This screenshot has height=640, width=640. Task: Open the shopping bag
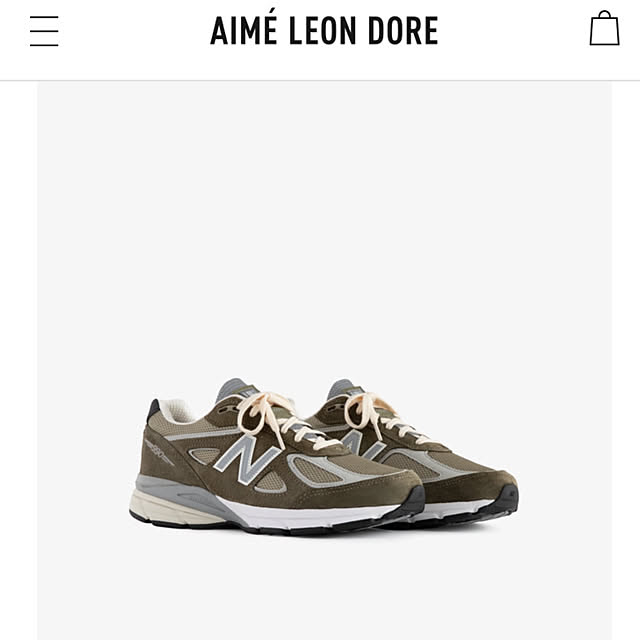tap(604, 29)
